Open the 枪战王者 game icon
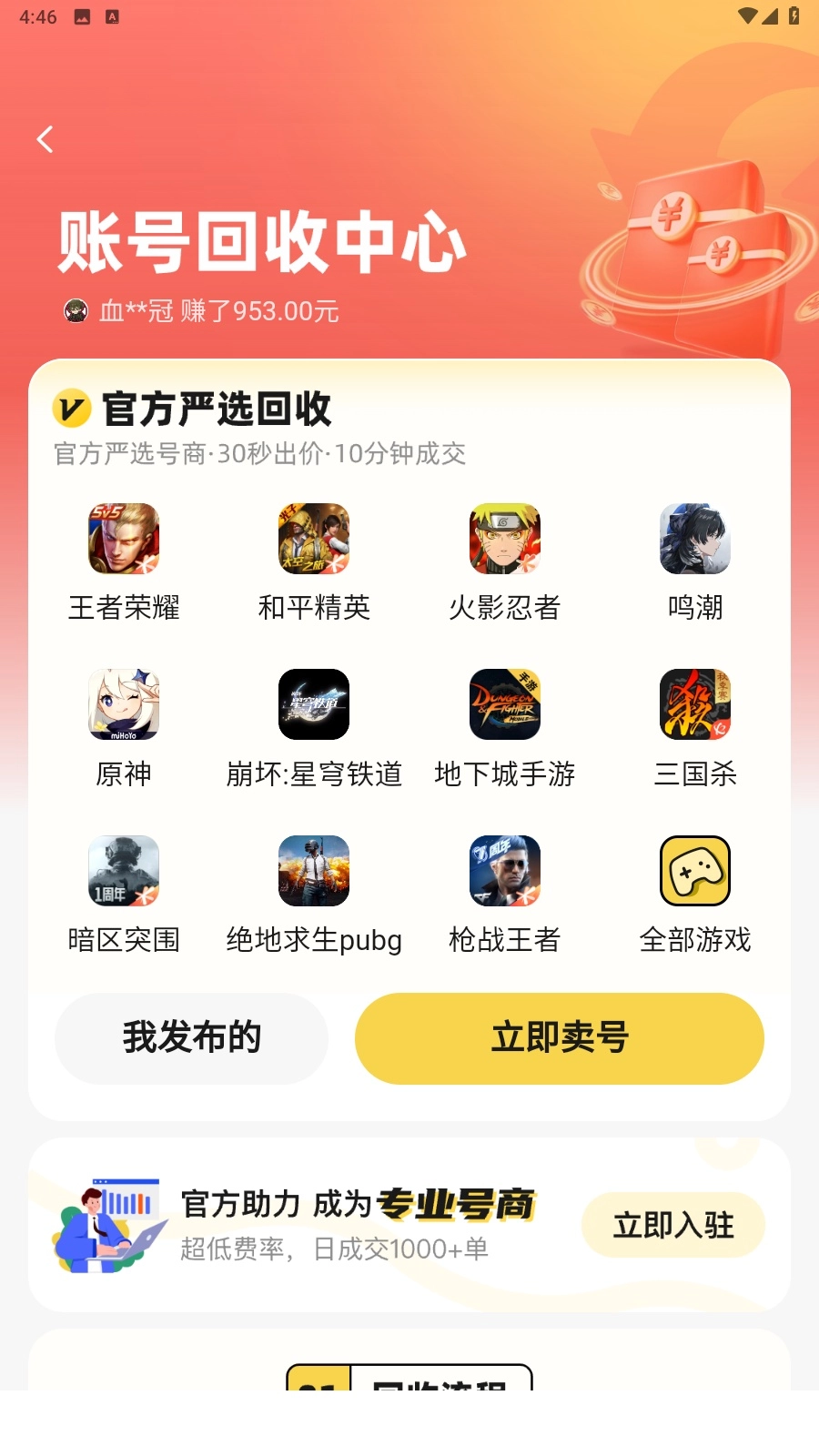 505,871
